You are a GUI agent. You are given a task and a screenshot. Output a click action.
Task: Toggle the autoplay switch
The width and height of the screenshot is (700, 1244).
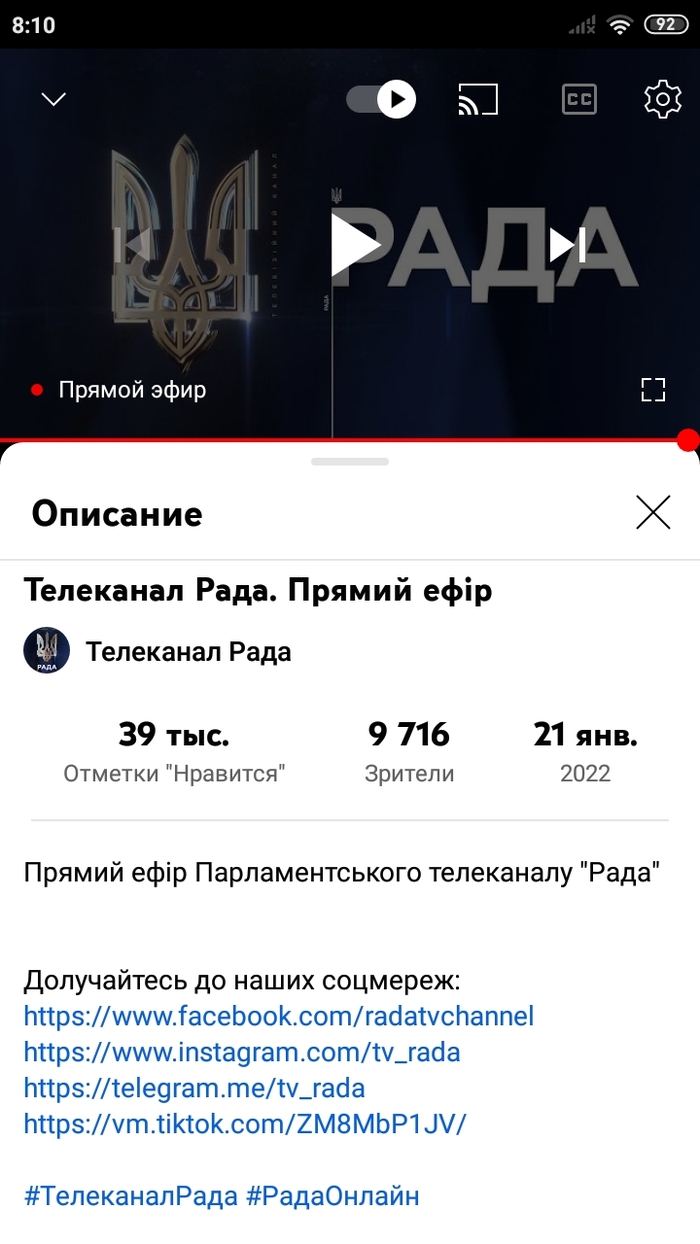[x=381, y=99]
